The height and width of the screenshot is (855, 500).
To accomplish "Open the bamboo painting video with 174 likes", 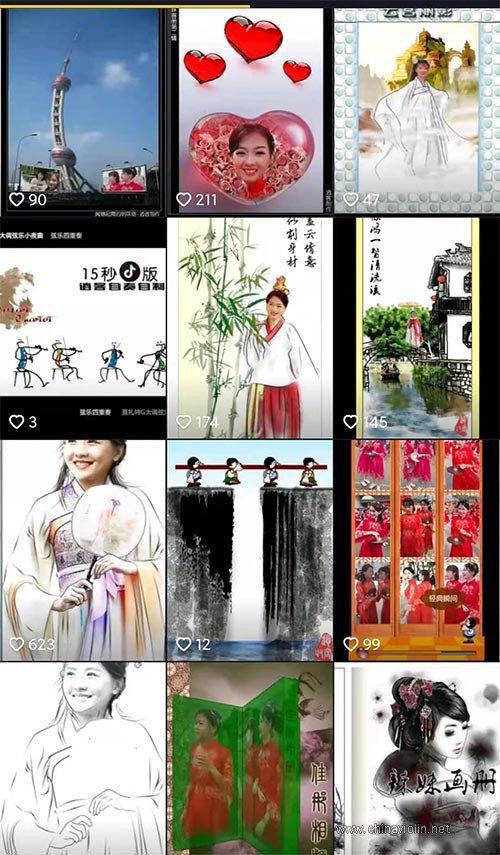I will pos(250,328).
